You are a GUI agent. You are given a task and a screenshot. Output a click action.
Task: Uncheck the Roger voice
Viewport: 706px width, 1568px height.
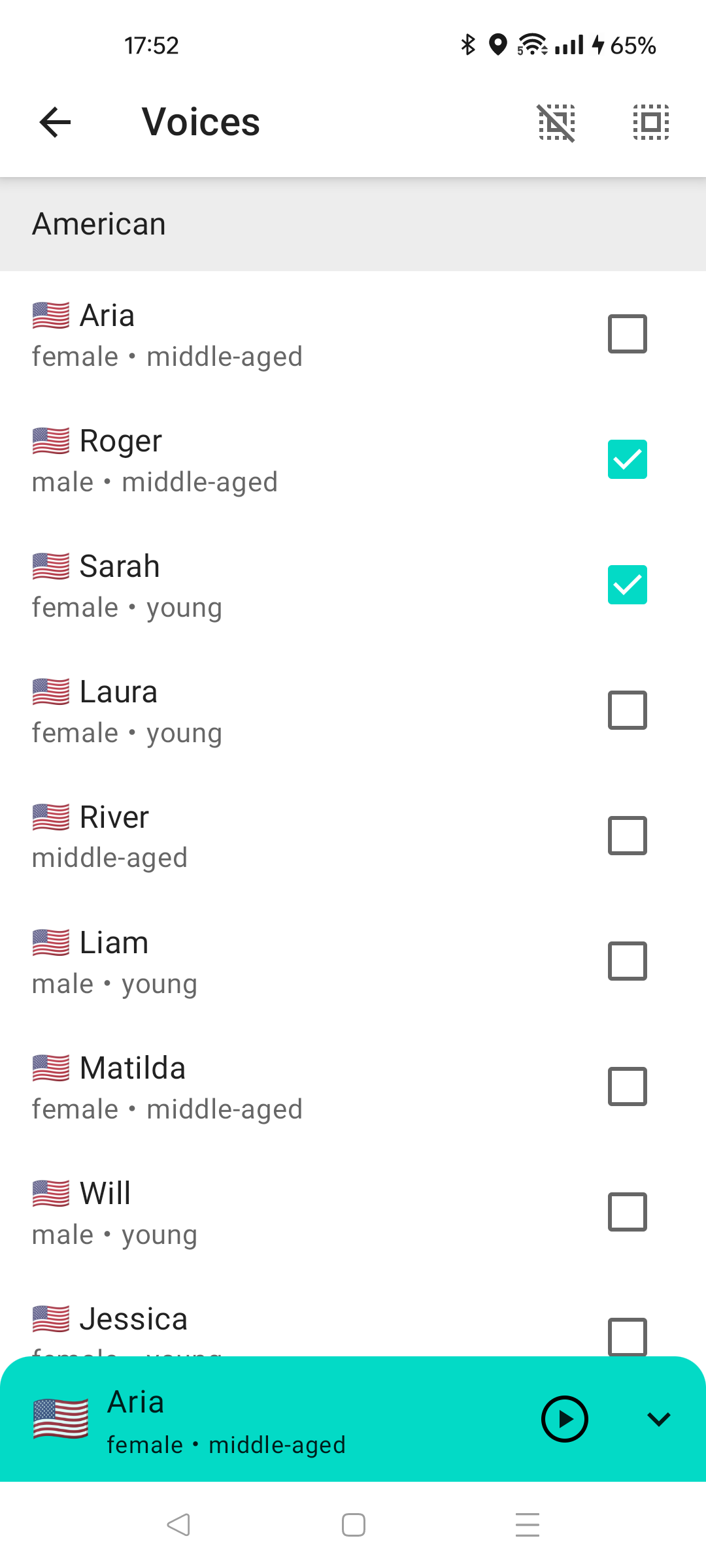(x=627, y=459)
